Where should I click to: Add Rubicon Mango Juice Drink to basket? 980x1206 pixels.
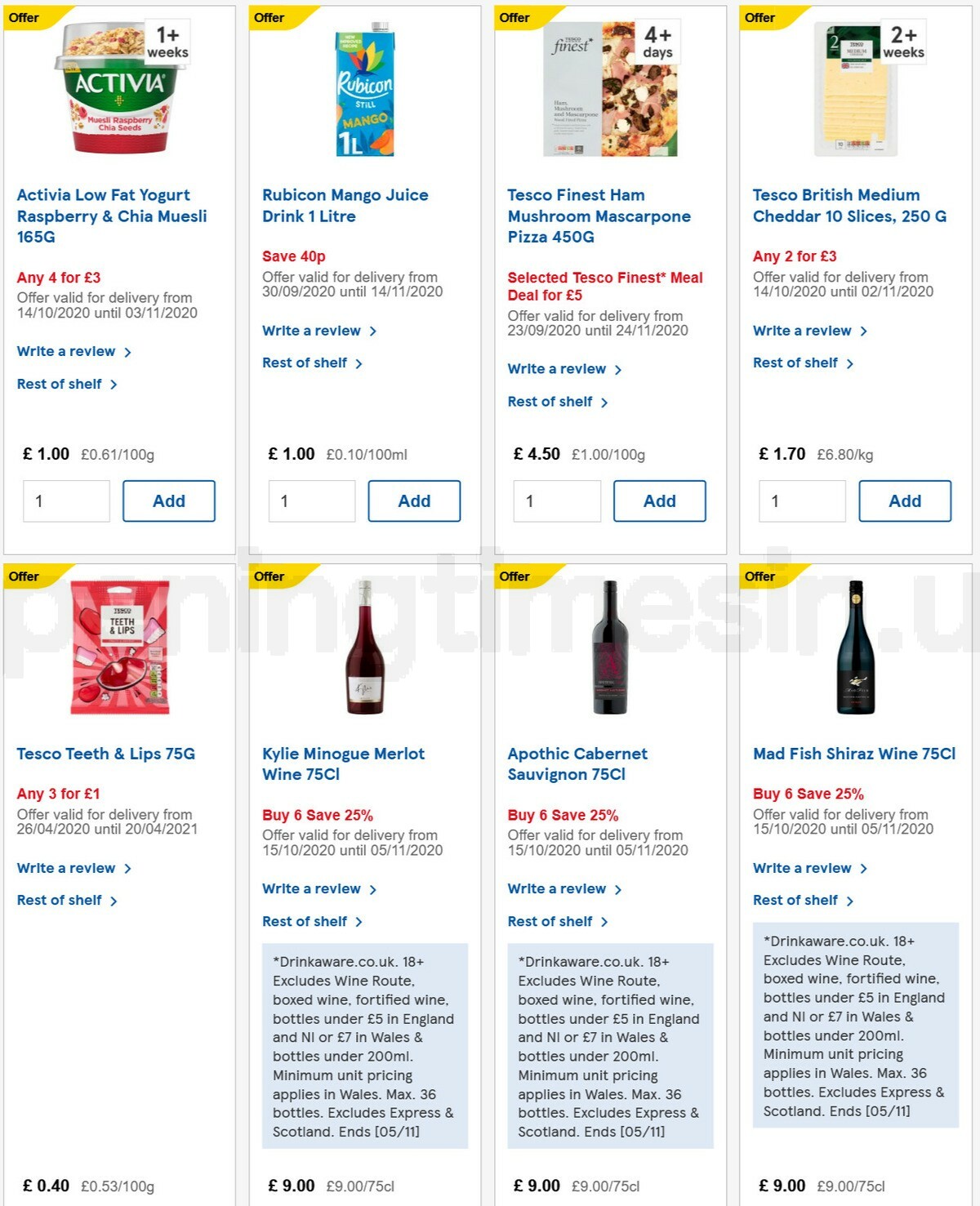click(414, 501)
